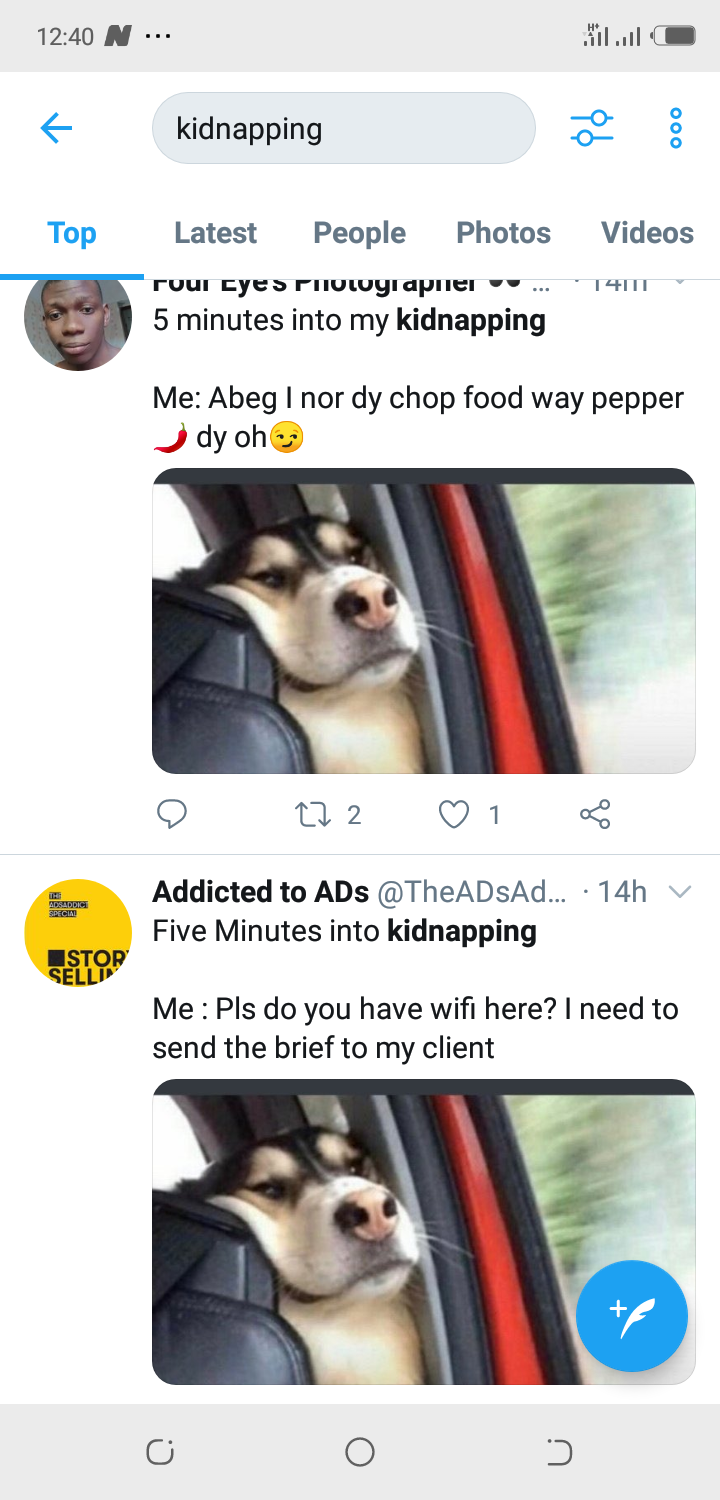Viewport: 720px width, 1500px height.
Task: Switch to the Videos tab
Action: tap(647, 233)
